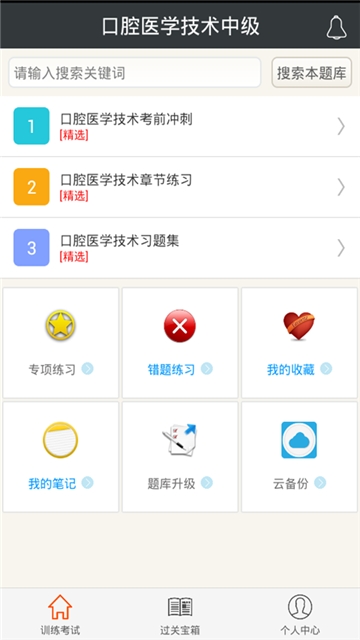Open 我的笔记 notes tile
The height and width of the screenshot is (640, 360).
click(x=61, y=457)
